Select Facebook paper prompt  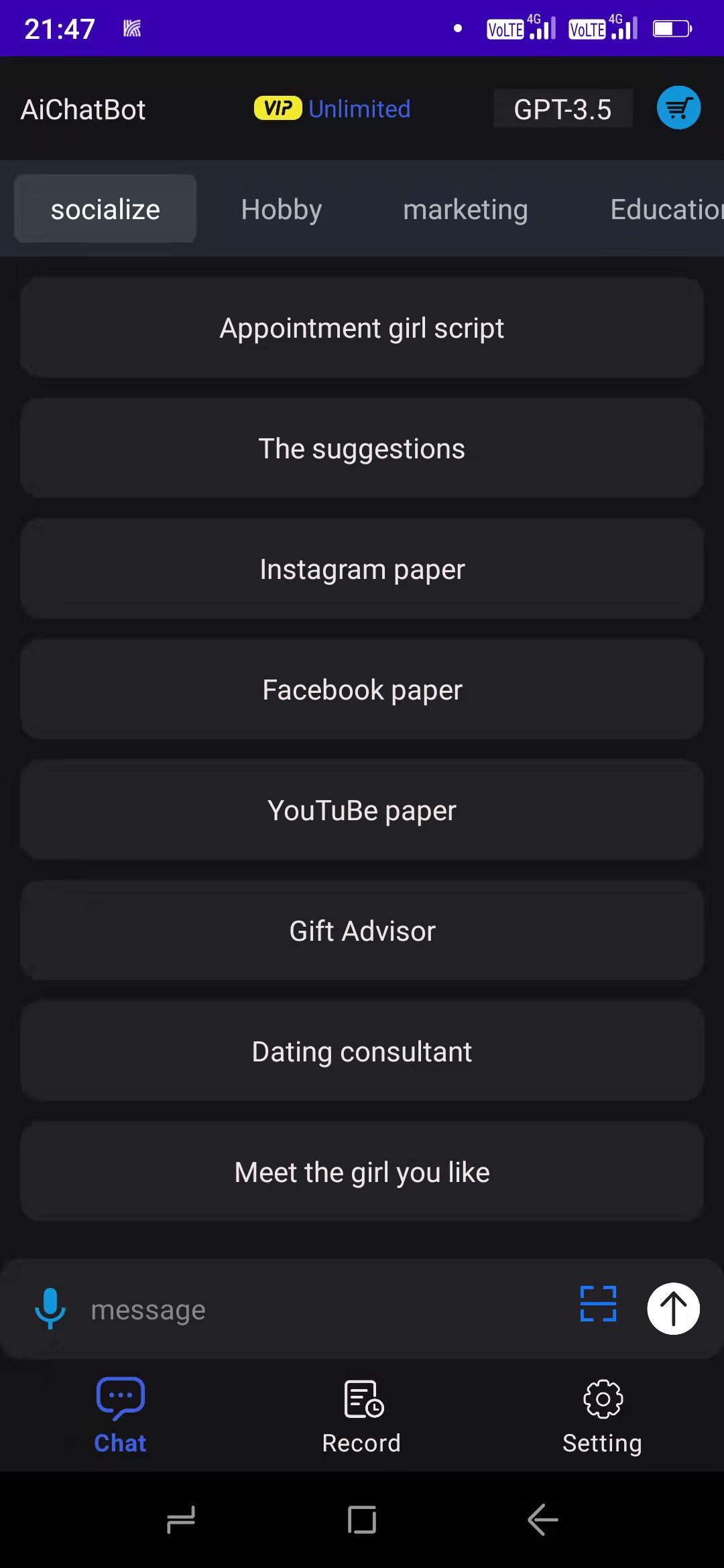362,690
